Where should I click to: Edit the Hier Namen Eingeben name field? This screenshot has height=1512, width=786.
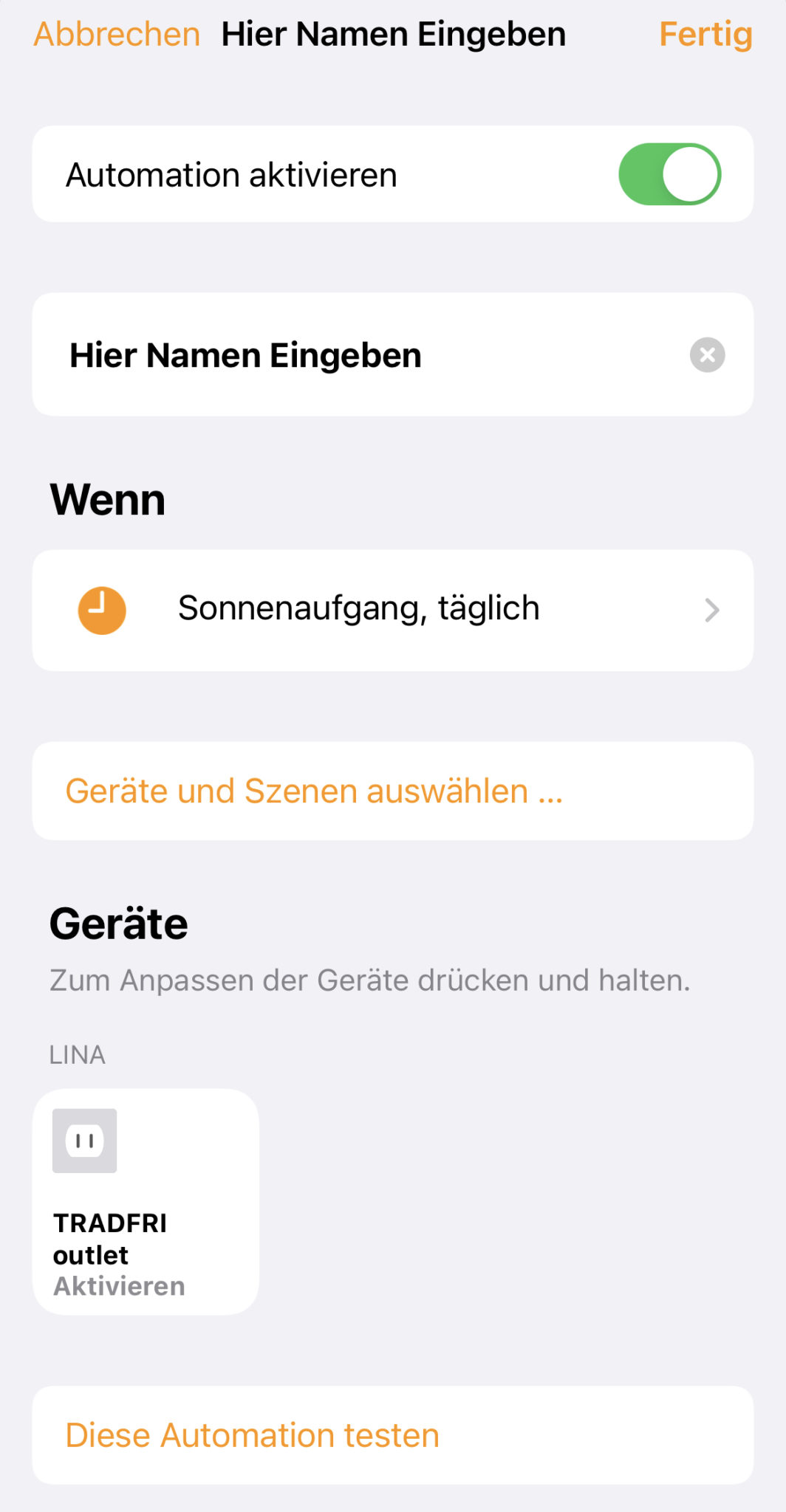click(355, 355)
